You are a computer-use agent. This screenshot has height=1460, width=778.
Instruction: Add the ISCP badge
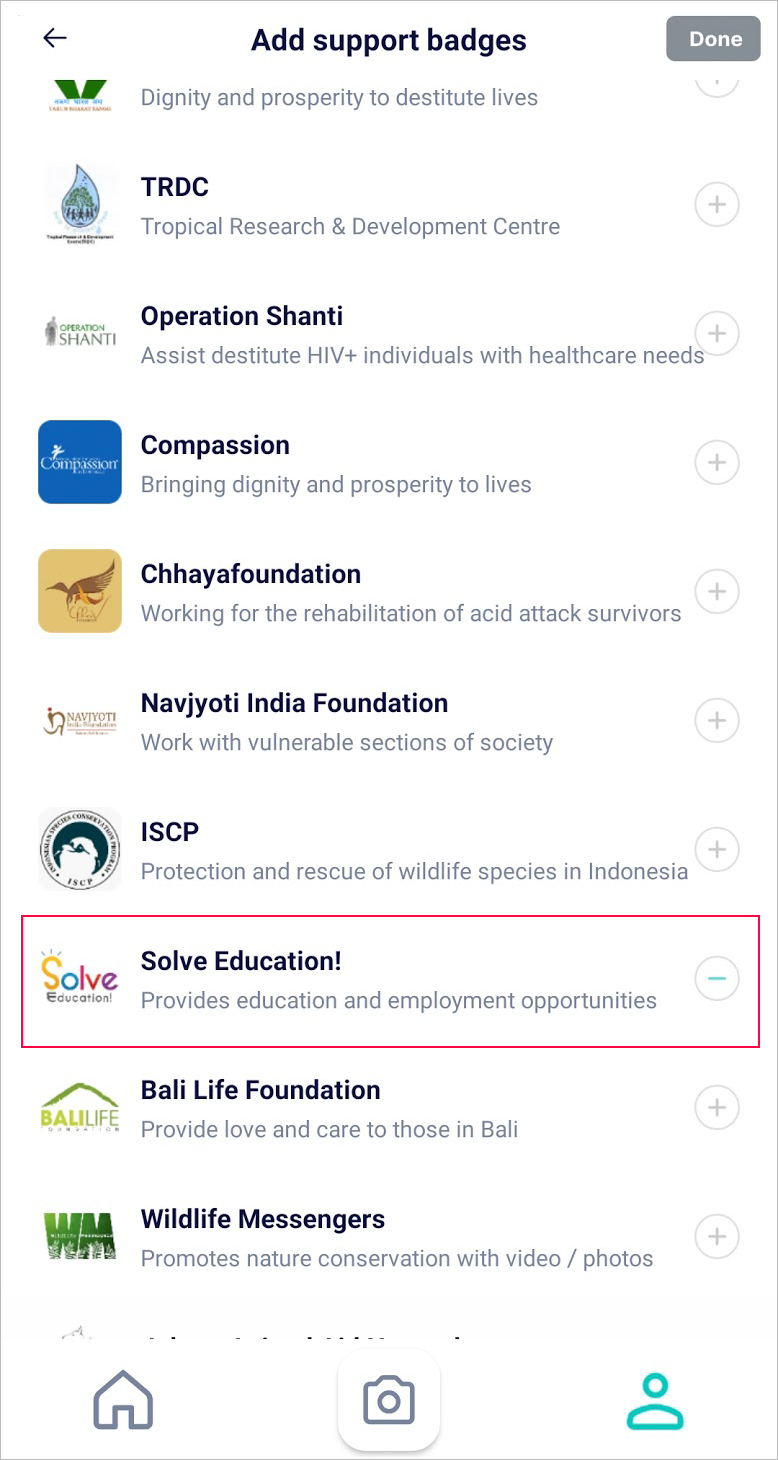pyautogui.click(x=716, y=849)
